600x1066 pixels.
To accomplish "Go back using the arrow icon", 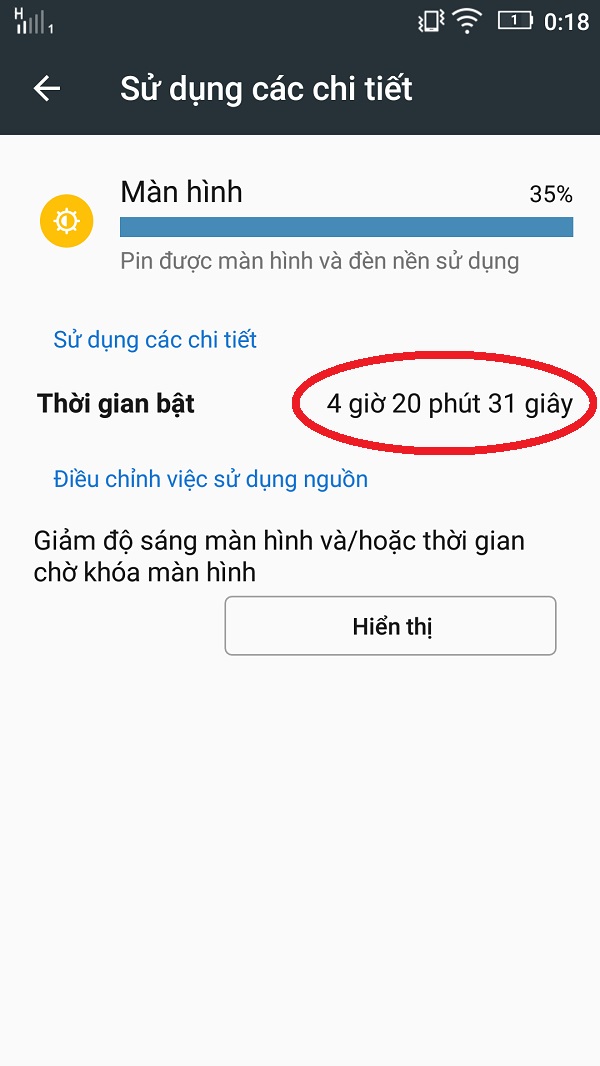I will pyautogui.click(x=47, y=88).
